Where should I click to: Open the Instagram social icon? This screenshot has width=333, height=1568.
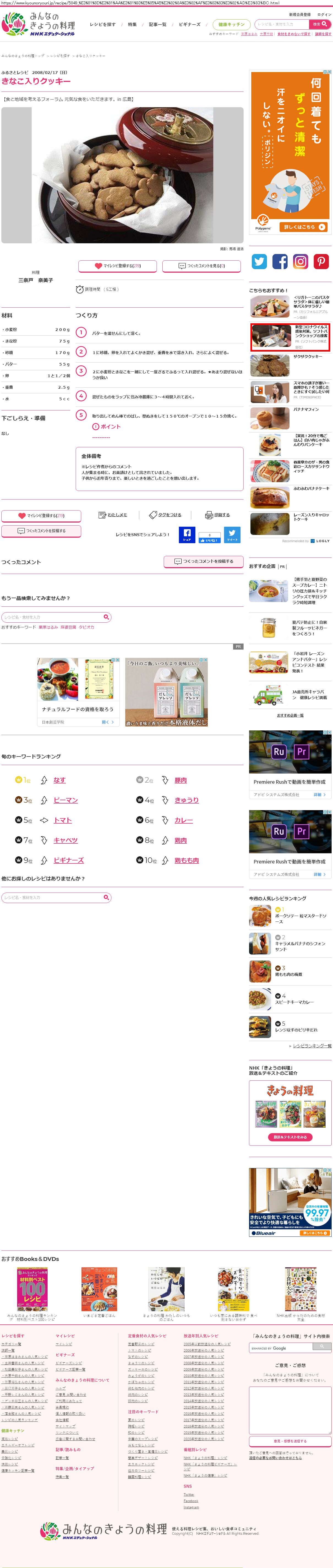(x=301, y=262)
